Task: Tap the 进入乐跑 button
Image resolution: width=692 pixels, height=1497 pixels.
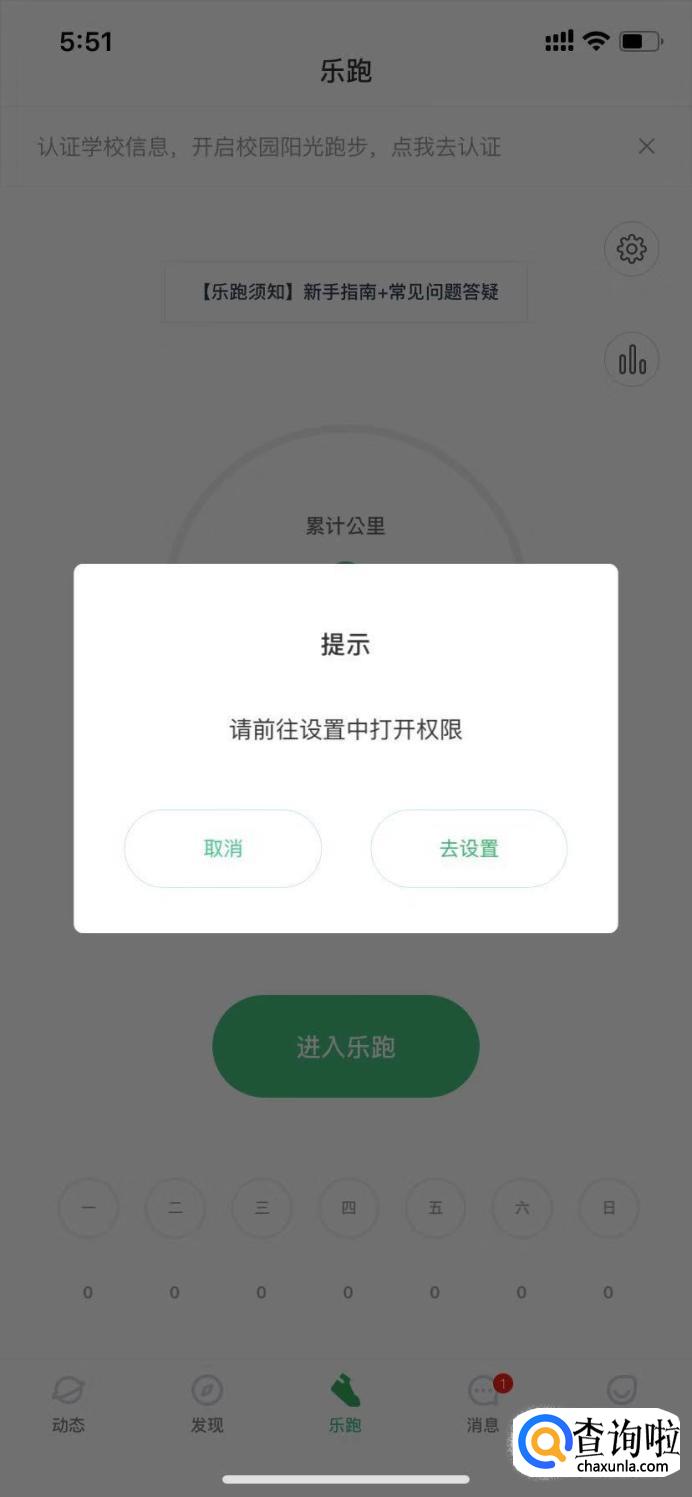Action: 345,1046
